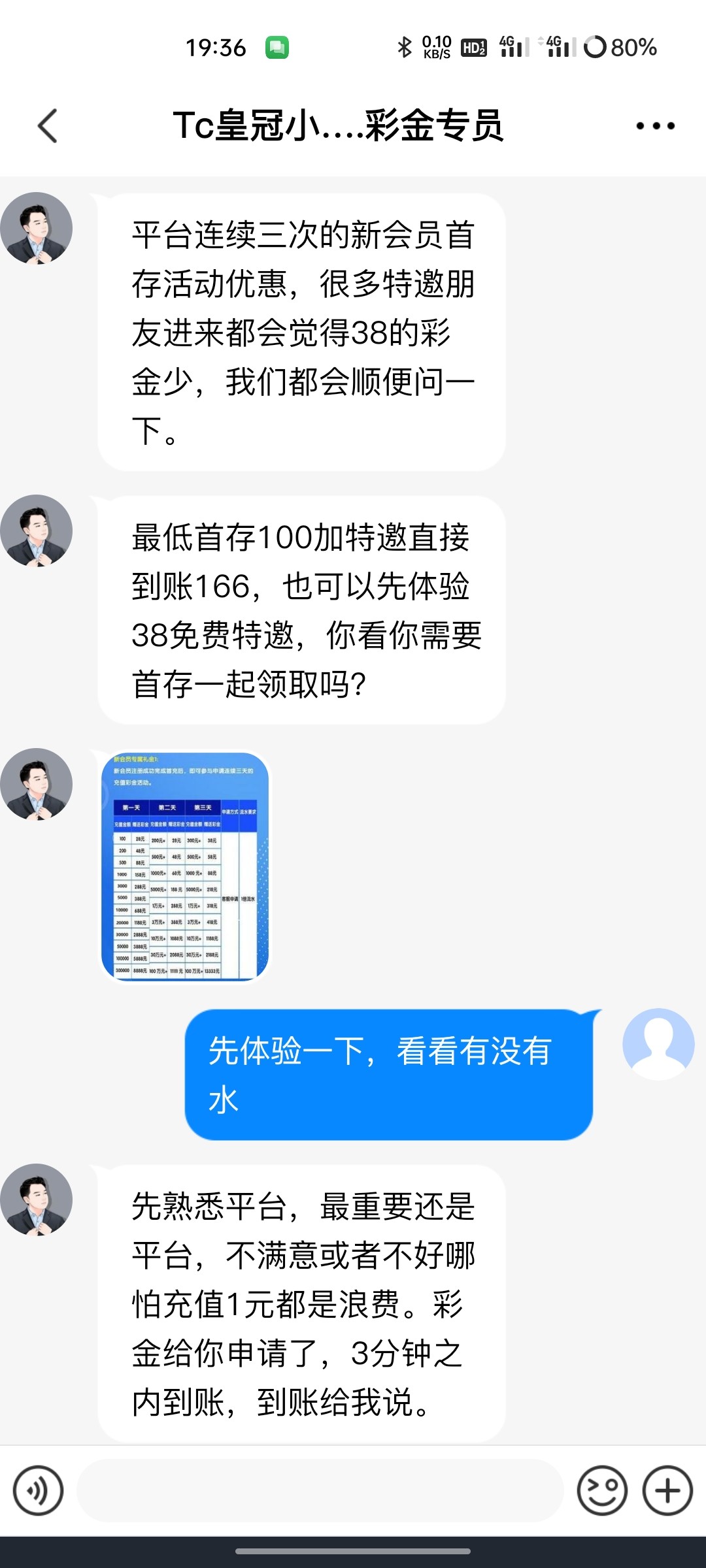706x1568 pixels.
Task: Open the emoji picker
Action: click(x=602, y=1490)
